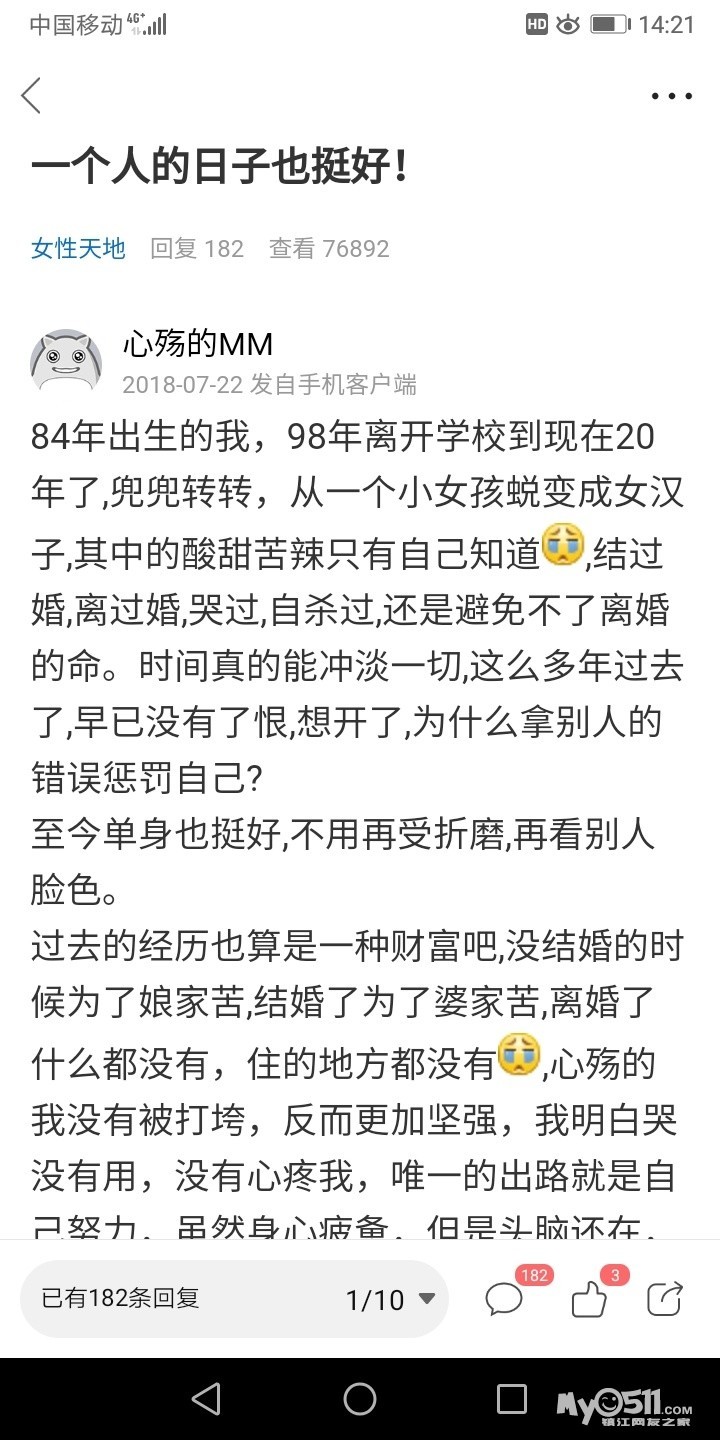The height and width of the screenshot is (1440, 720).
Task: Go back using the top arrow
Action: [32, 96]
